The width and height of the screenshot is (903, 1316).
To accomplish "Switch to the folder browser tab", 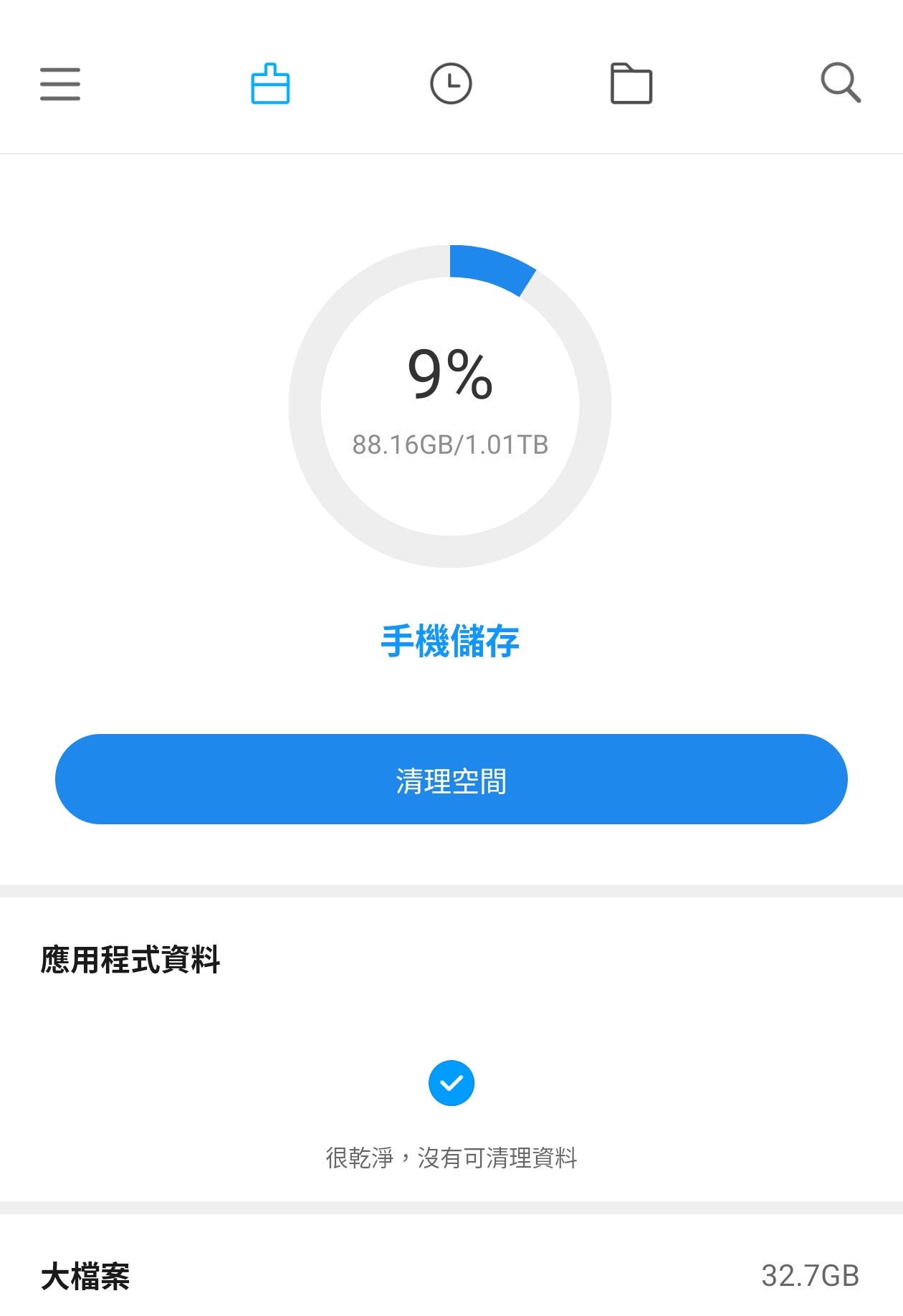I will (631, 84).
